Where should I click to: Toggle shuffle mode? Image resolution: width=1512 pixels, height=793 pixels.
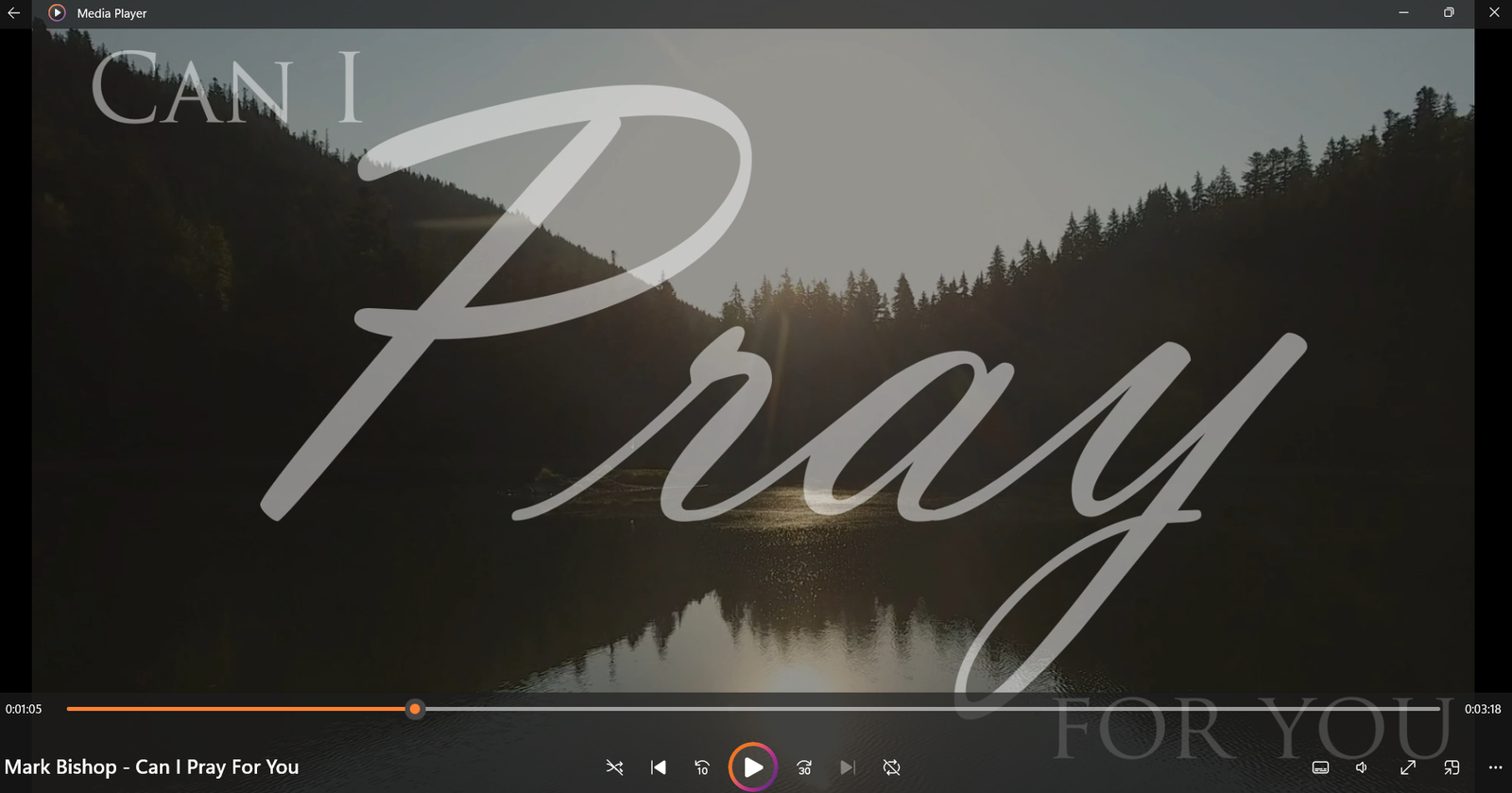(614, 767)
